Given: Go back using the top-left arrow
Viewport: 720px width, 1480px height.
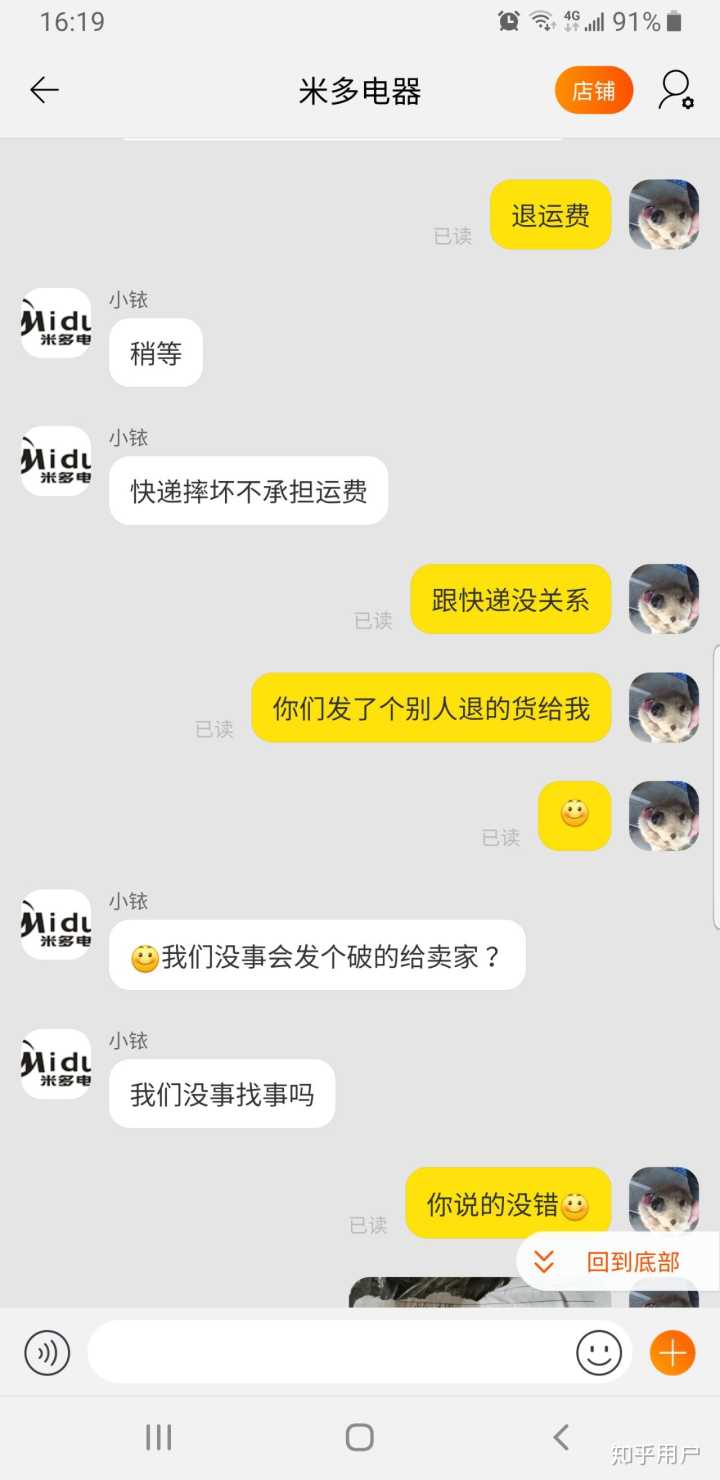Looking at the screenshot, I should tap(44, 91).
